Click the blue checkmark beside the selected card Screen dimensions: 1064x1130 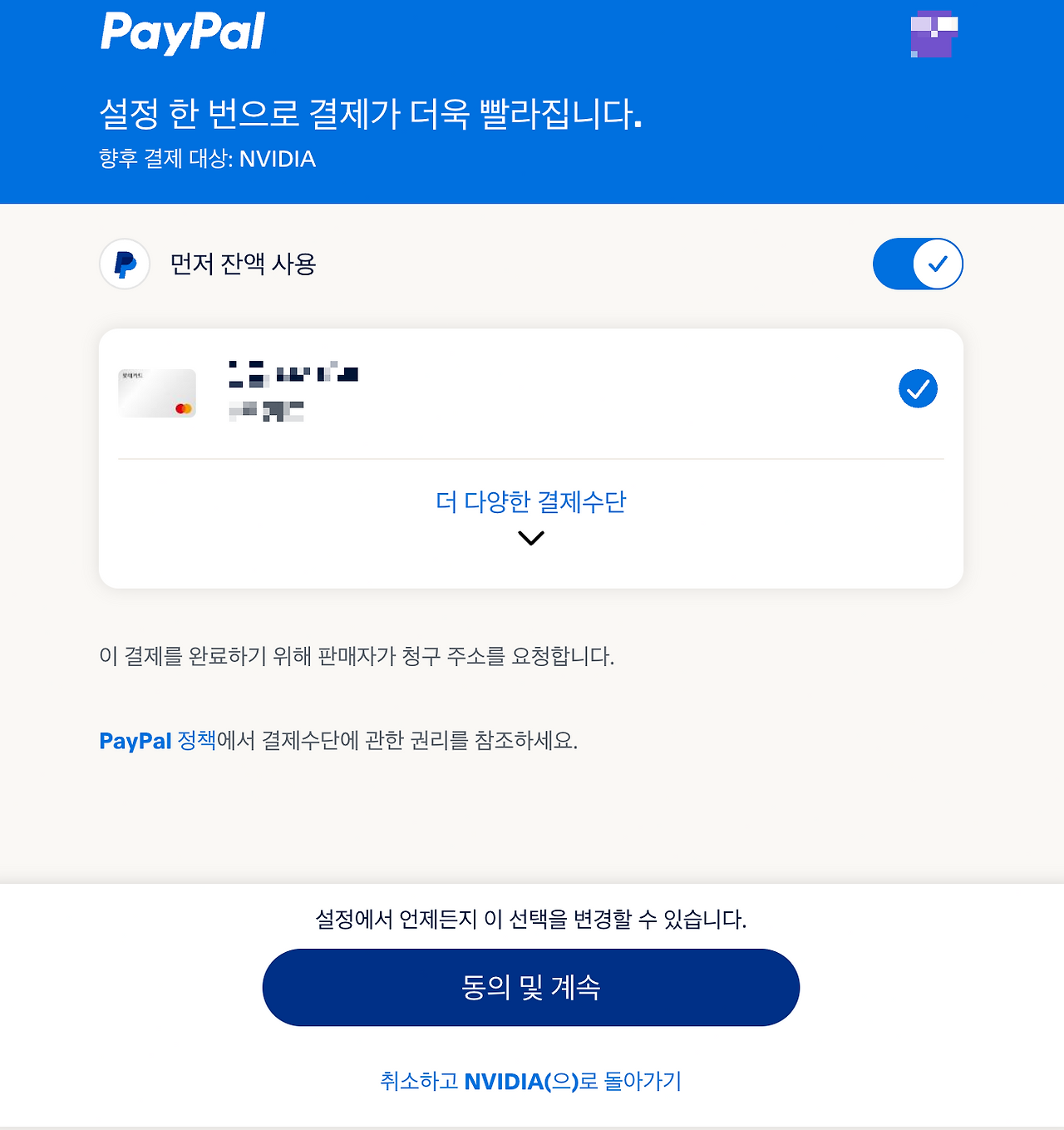[918, 387]
